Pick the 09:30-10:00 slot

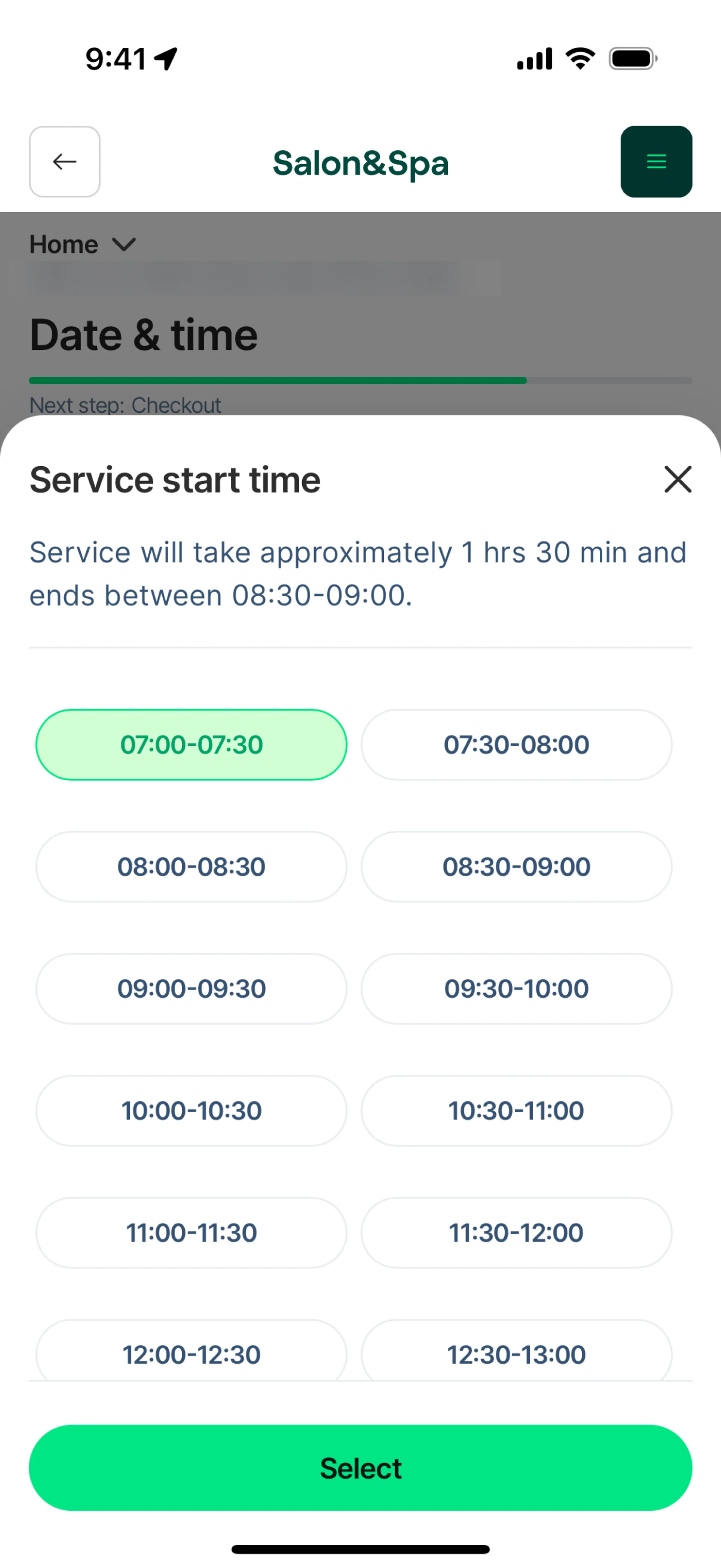tap(516, 988)
